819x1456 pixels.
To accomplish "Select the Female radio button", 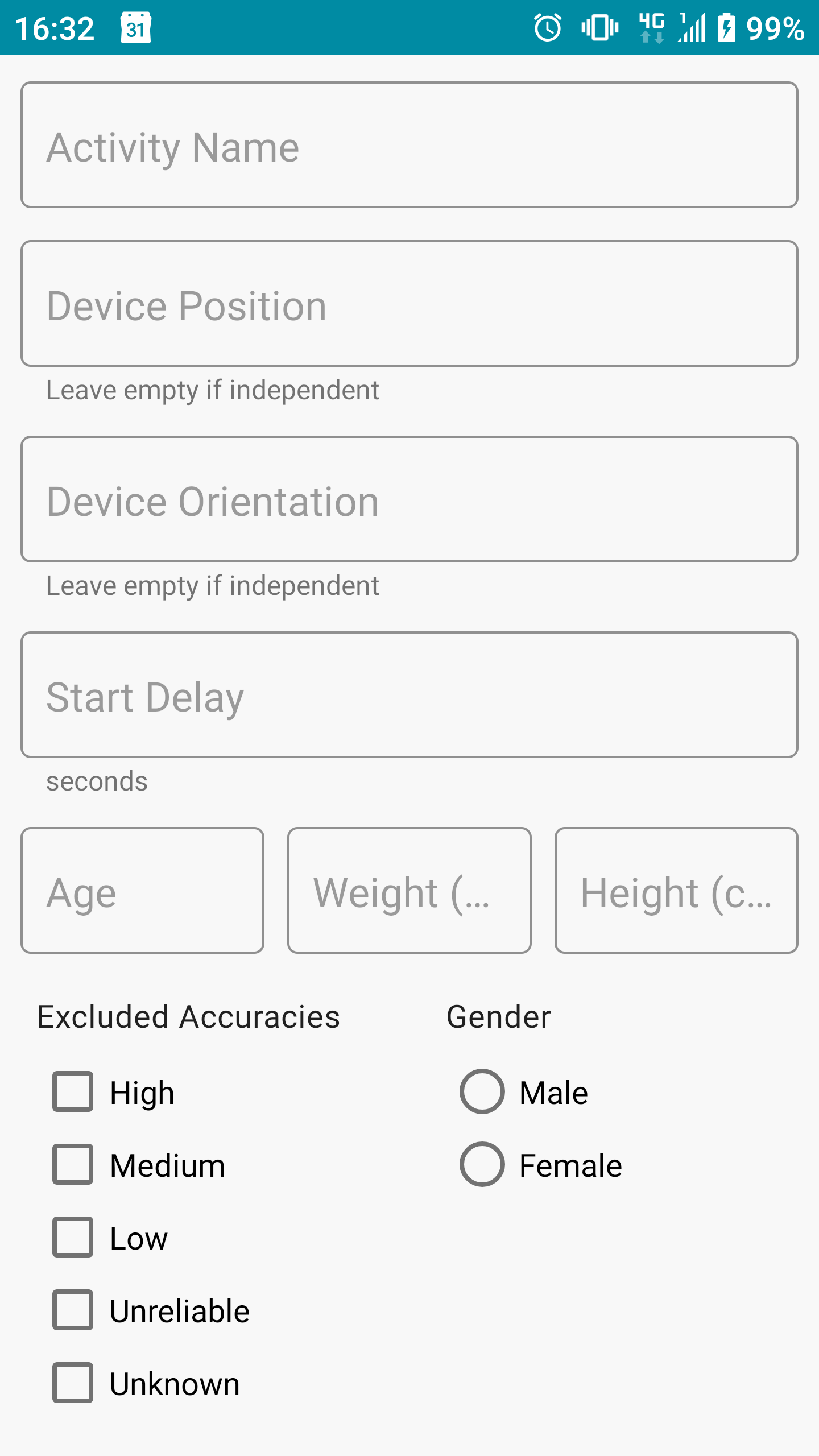I will pos(482,1165).
